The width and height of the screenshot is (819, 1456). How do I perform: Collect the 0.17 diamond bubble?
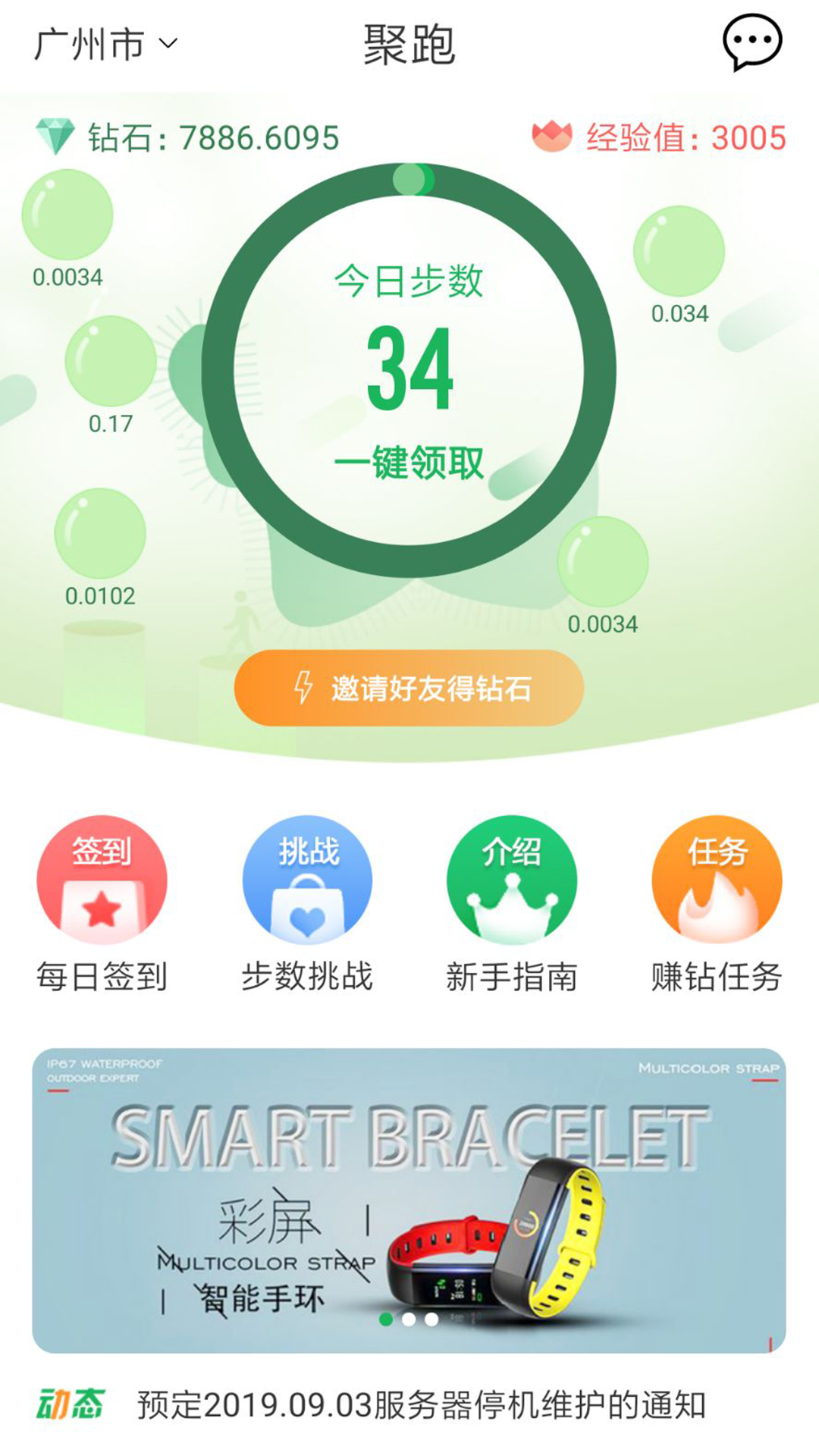[111, 361]
